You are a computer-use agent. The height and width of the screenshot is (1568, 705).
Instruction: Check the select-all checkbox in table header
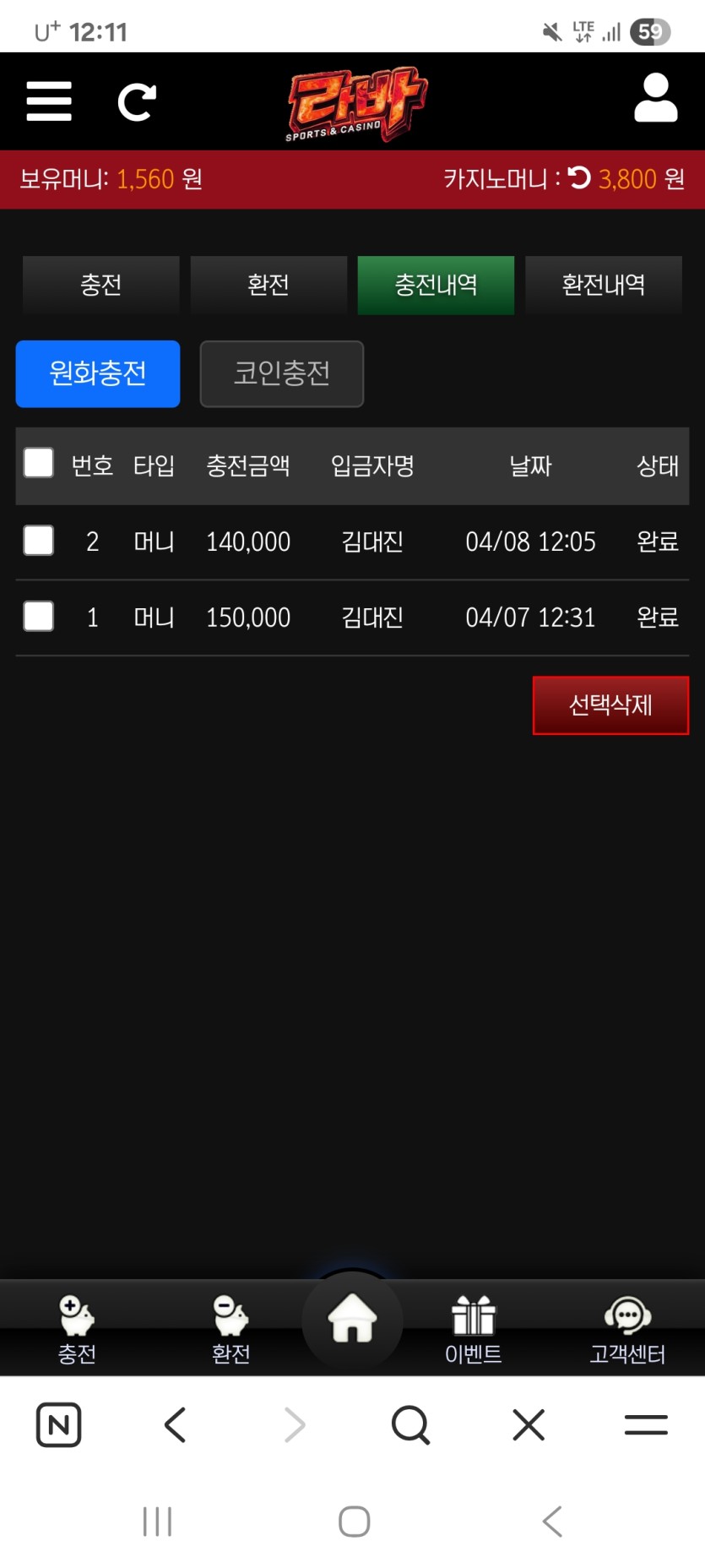point(39,464)
